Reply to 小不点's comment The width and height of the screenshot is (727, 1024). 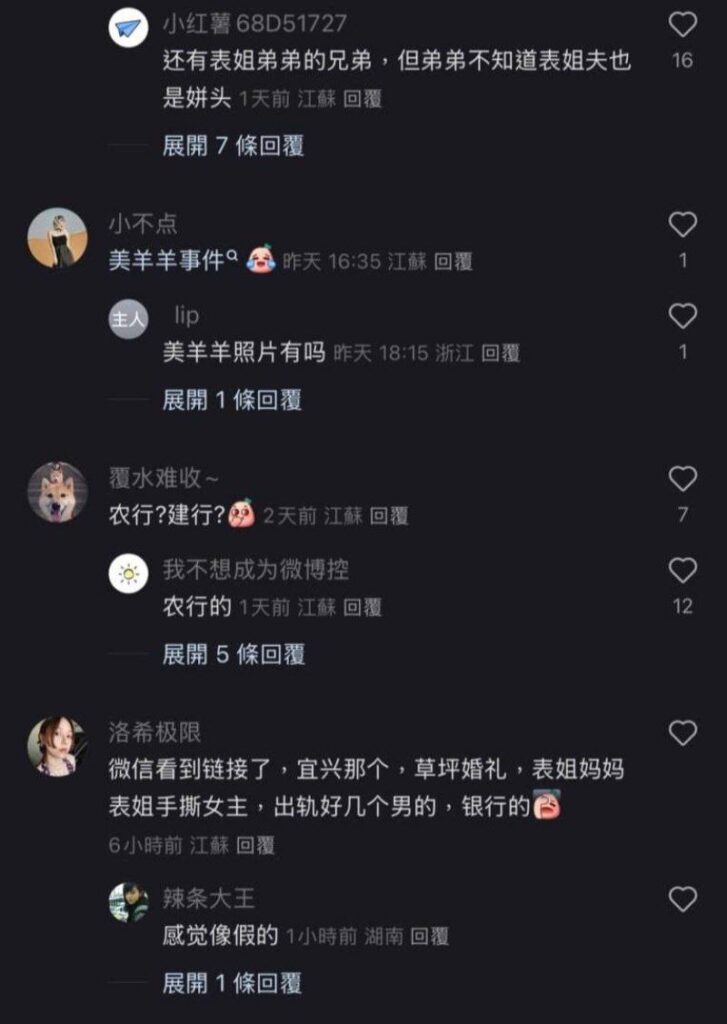click(x=454, y=262)
